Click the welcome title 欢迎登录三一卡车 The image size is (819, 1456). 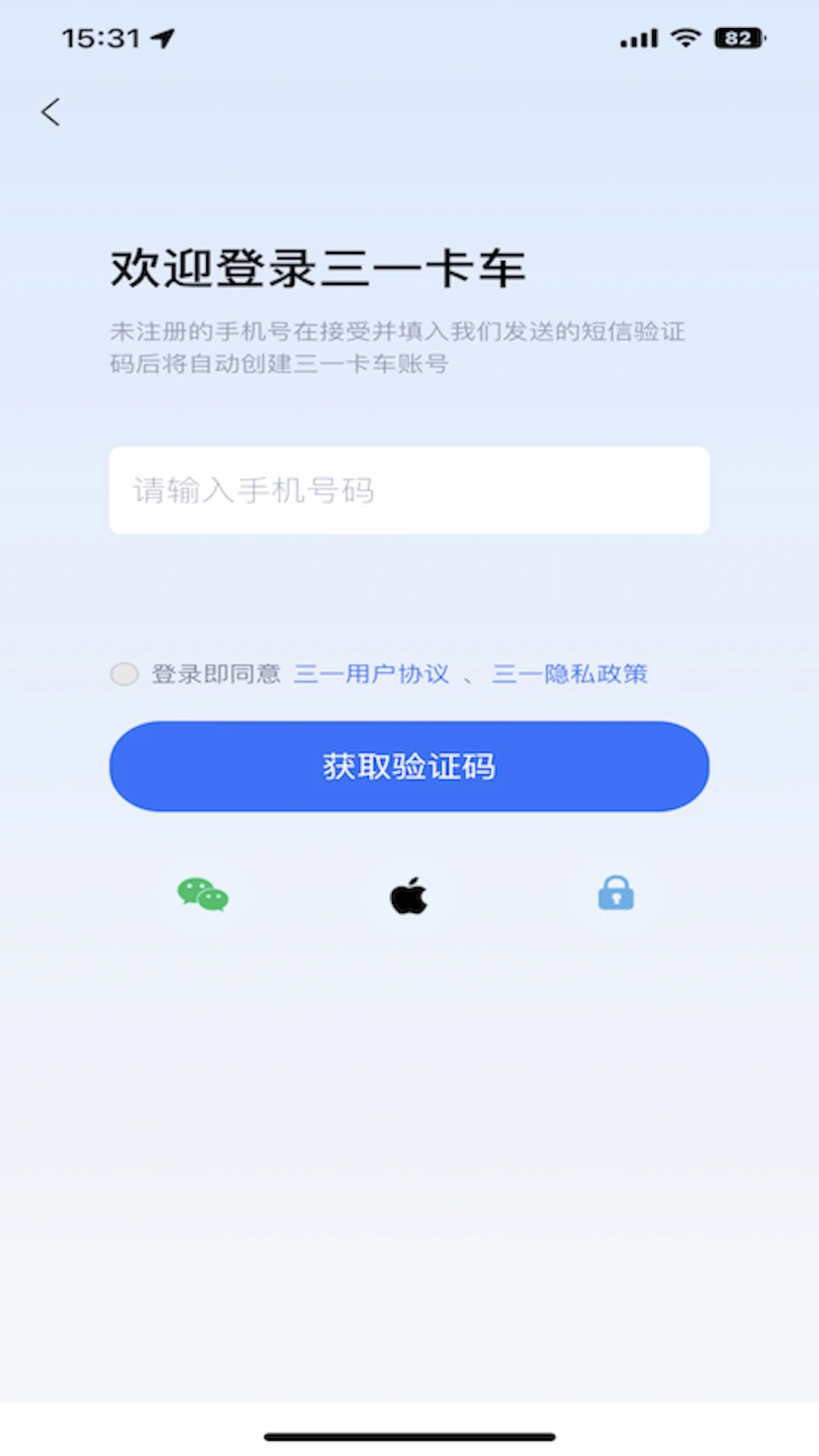[318, 267]
